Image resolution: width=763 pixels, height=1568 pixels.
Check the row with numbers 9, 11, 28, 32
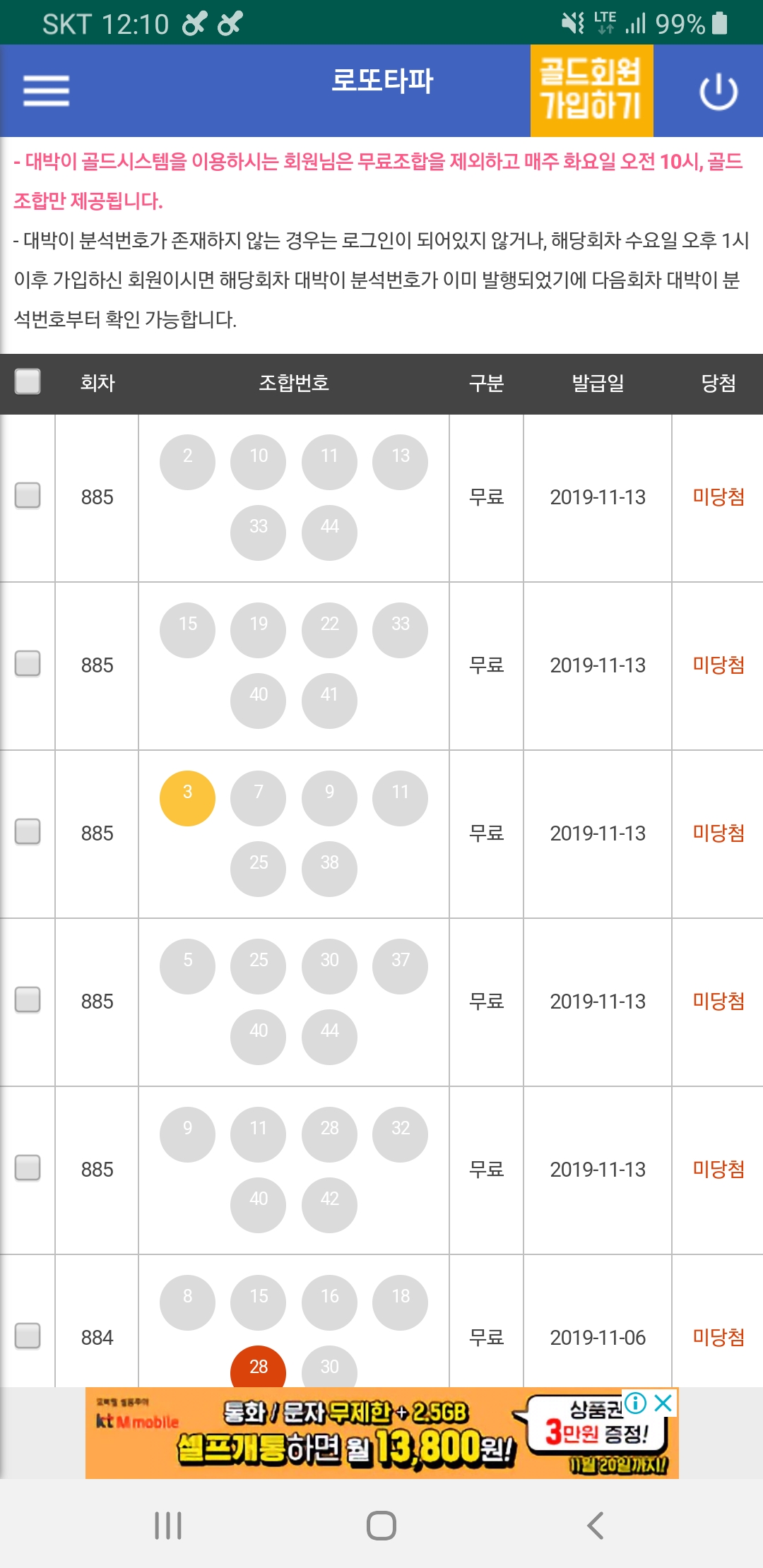point(28,1168)
